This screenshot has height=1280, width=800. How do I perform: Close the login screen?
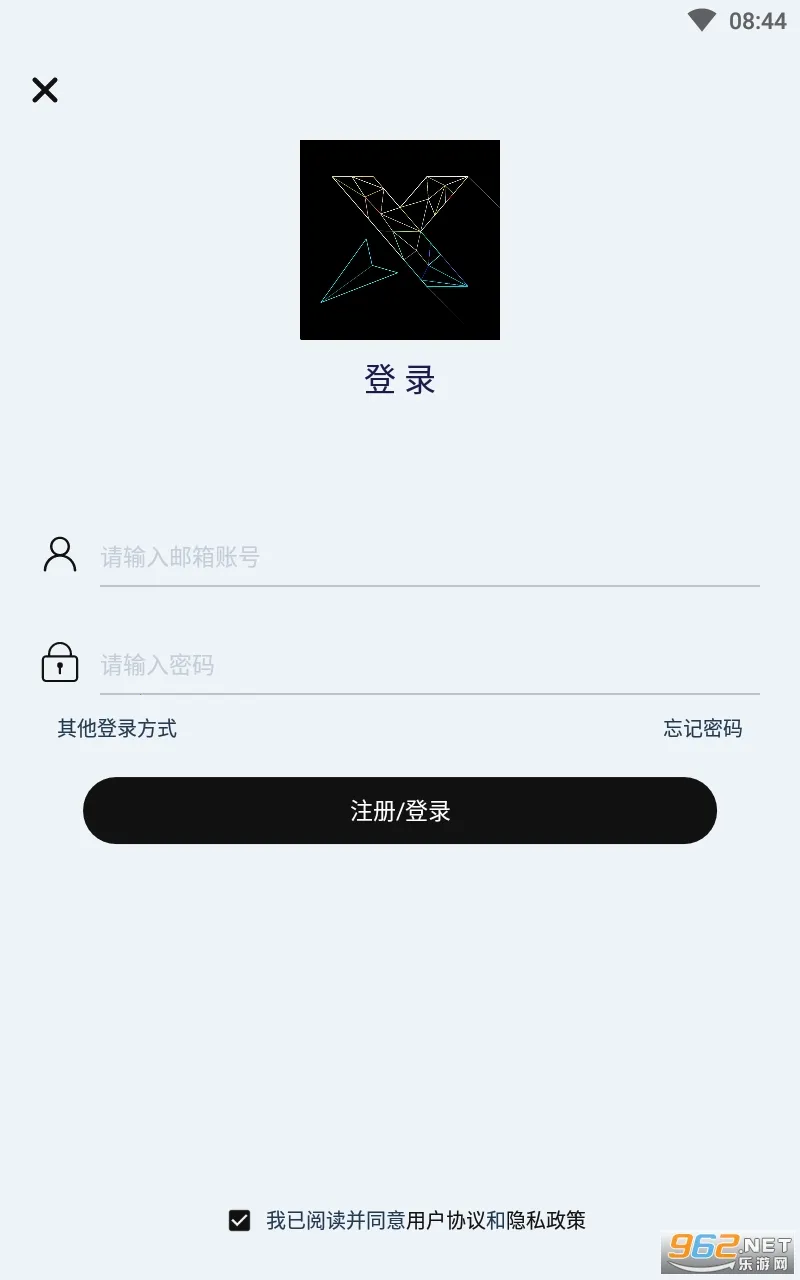pos(45,90)
